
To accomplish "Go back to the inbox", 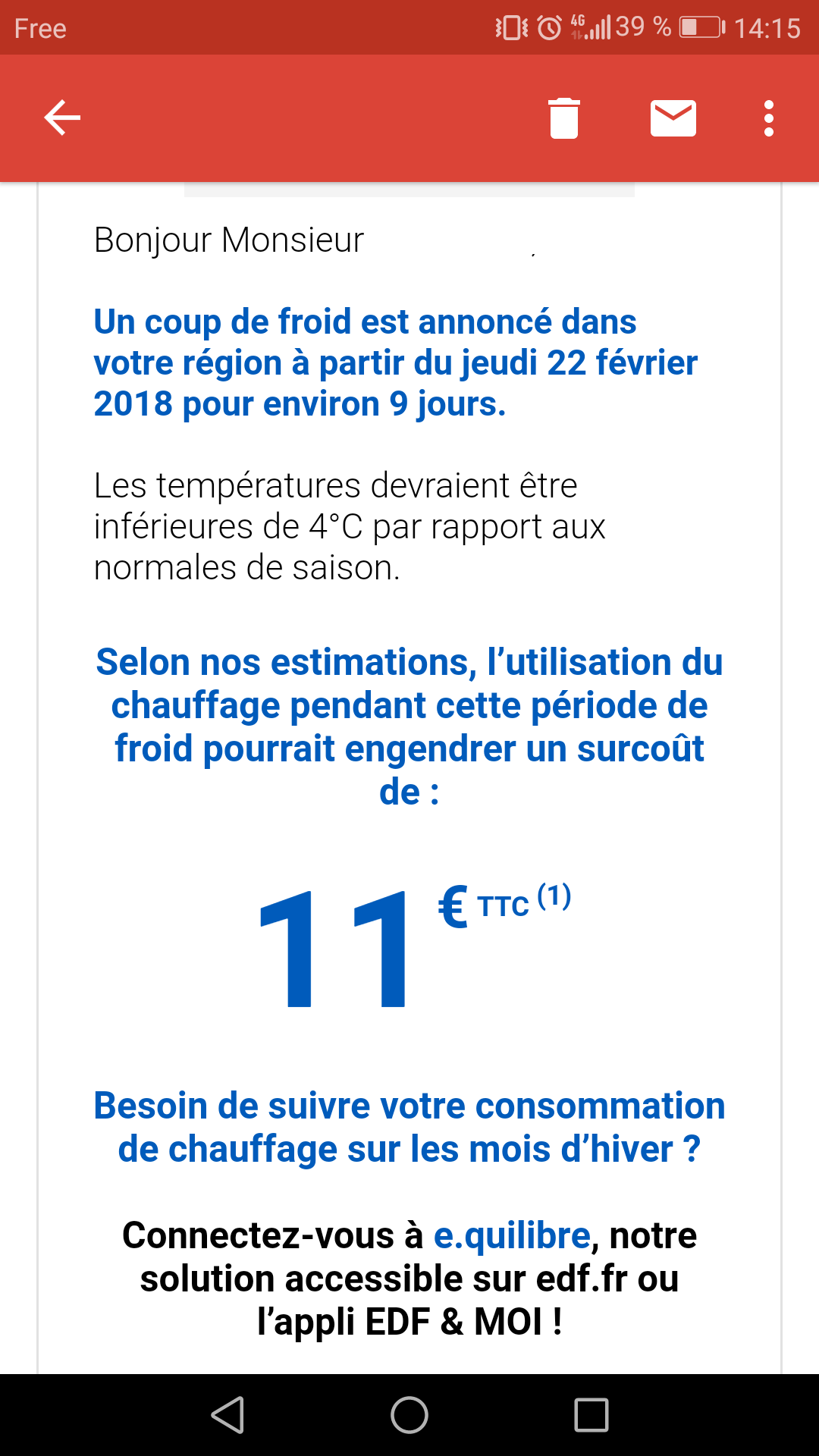I will tap(62, 118).
